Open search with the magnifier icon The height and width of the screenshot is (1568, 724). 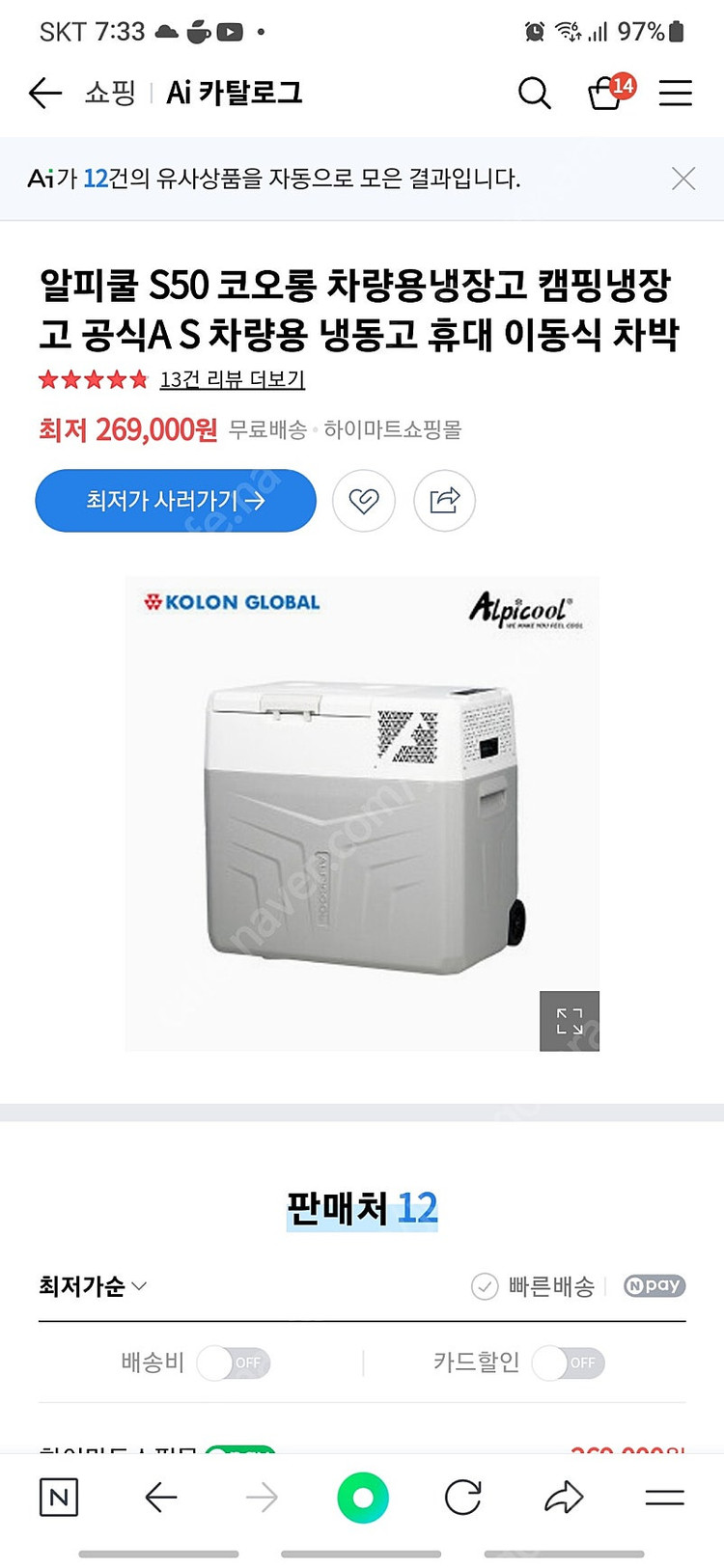click(x=534, y=93)
